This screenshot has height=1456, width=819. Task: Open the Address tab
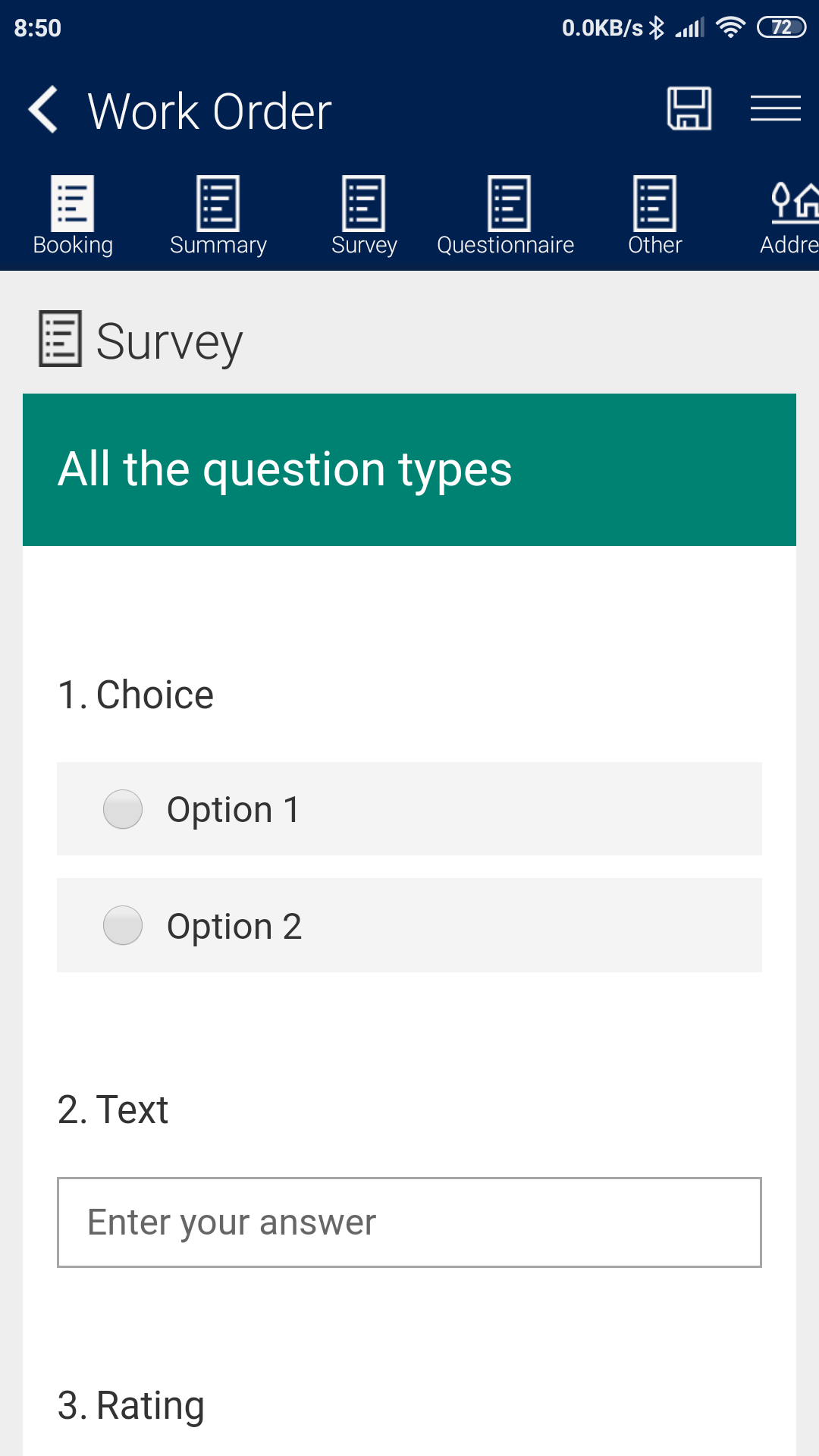[789, 217]
